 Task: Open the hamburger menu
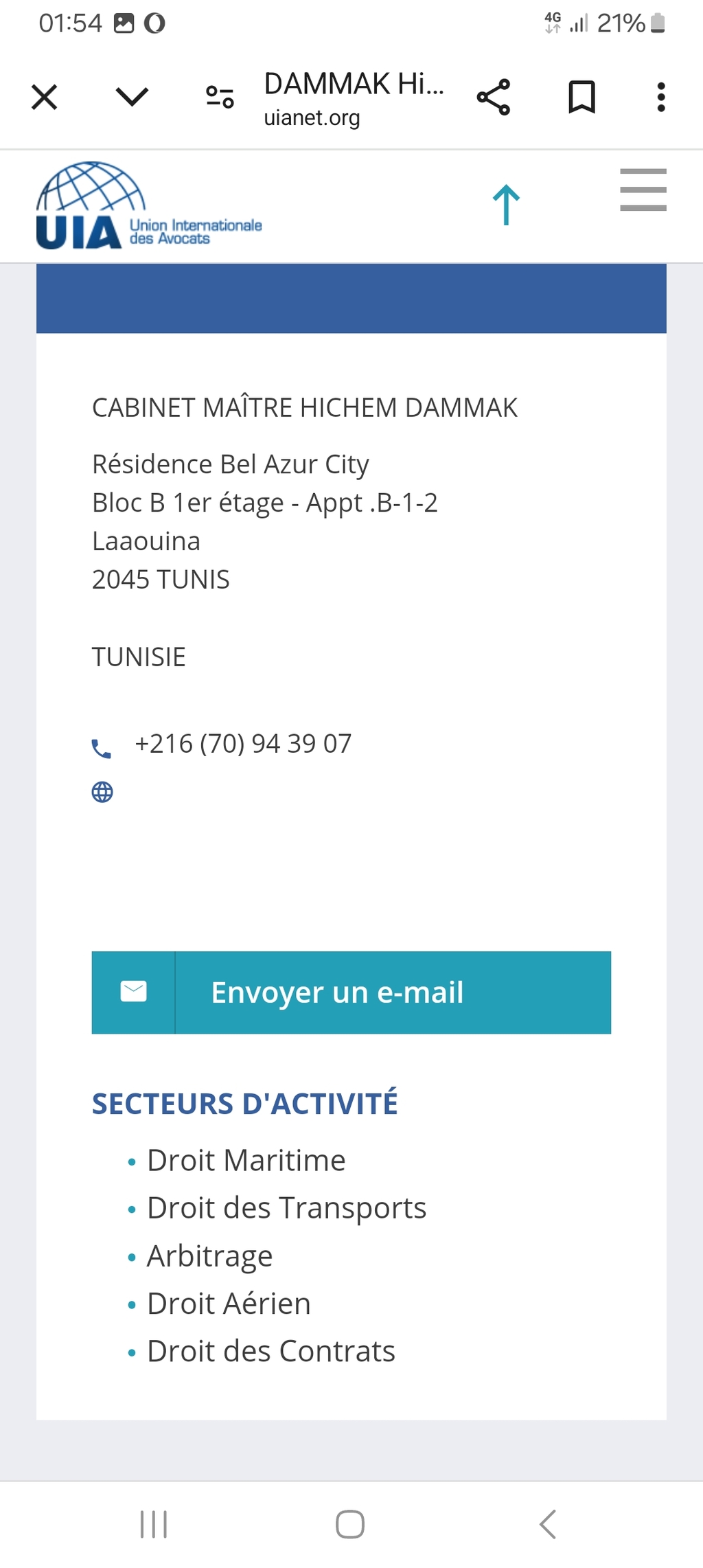643,190
